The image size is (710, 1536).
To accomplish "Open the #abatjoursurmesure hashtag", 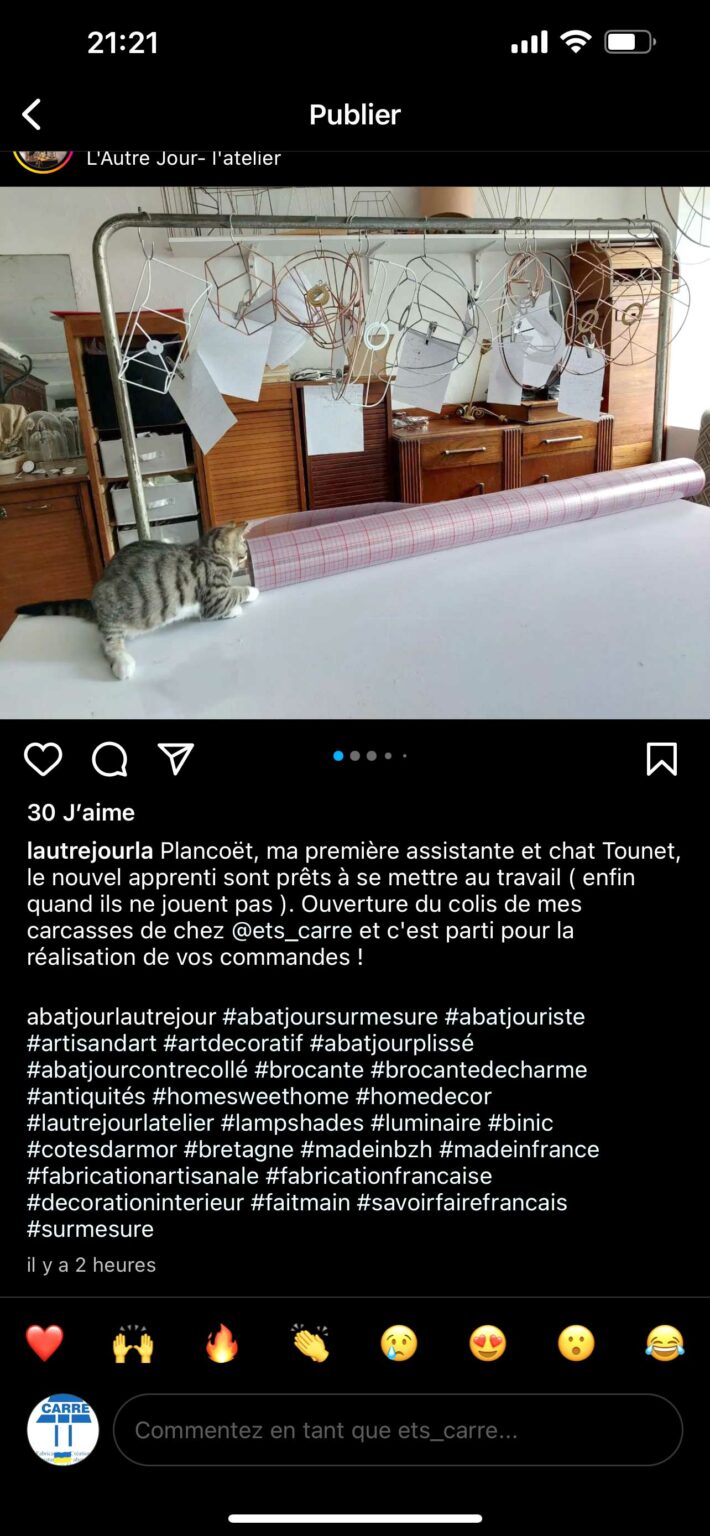I will pos(330,1017).
